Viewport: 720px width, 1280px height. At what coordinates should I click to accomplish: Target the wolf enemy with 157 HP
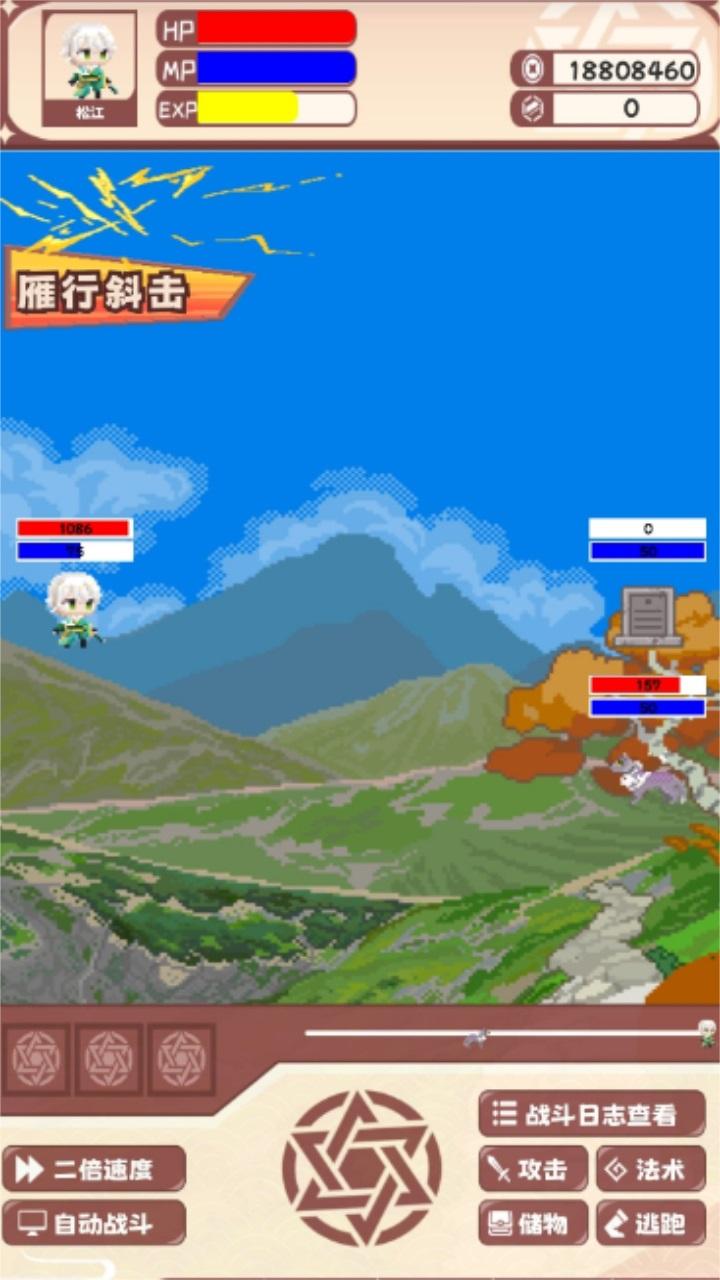click(x=651, y=779)
